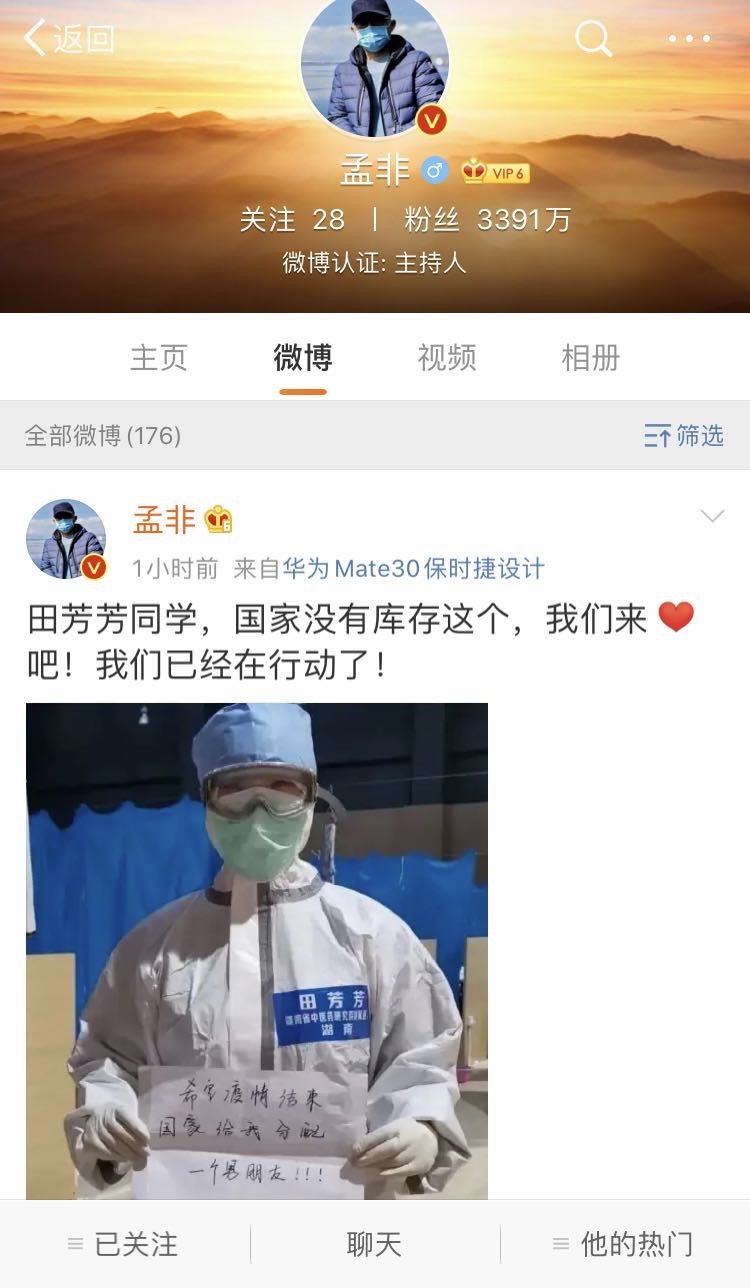Start a chat via 聊天
The height and width of the screenshot is (1288, 750).
click(x=374, y=1244)
